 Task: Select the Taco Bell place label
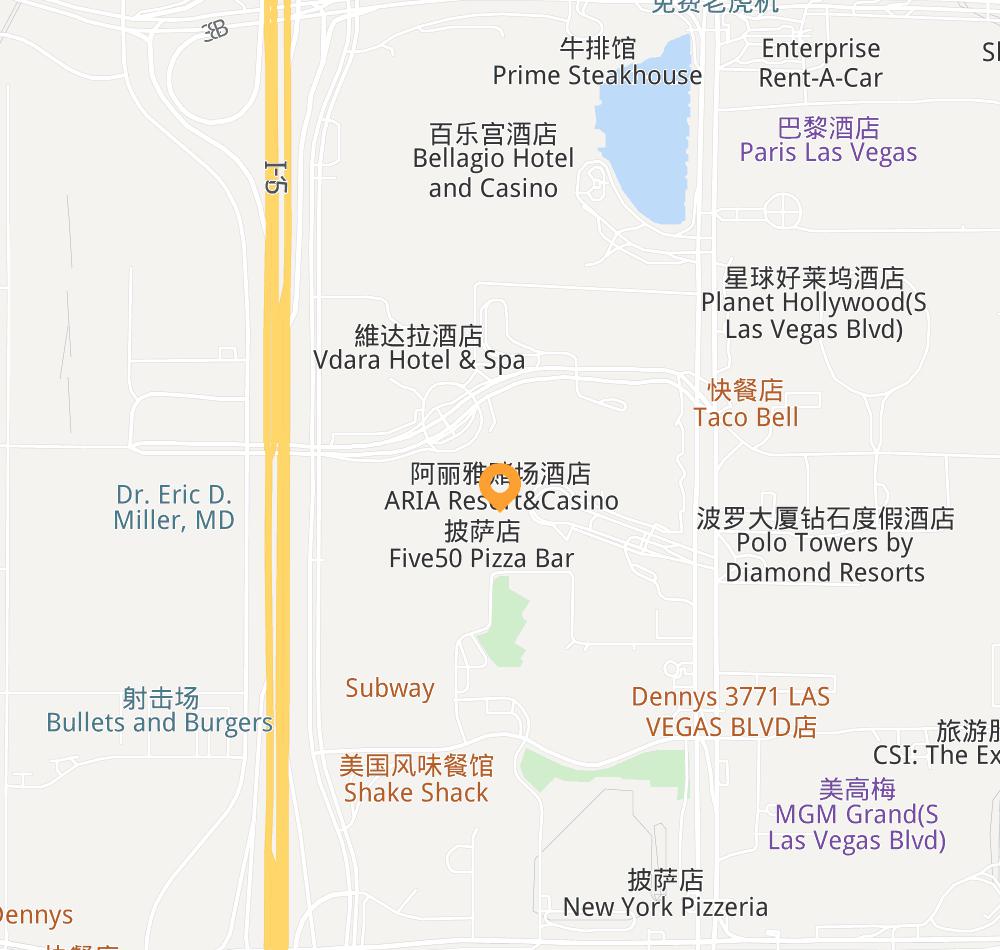pos(746,404)
